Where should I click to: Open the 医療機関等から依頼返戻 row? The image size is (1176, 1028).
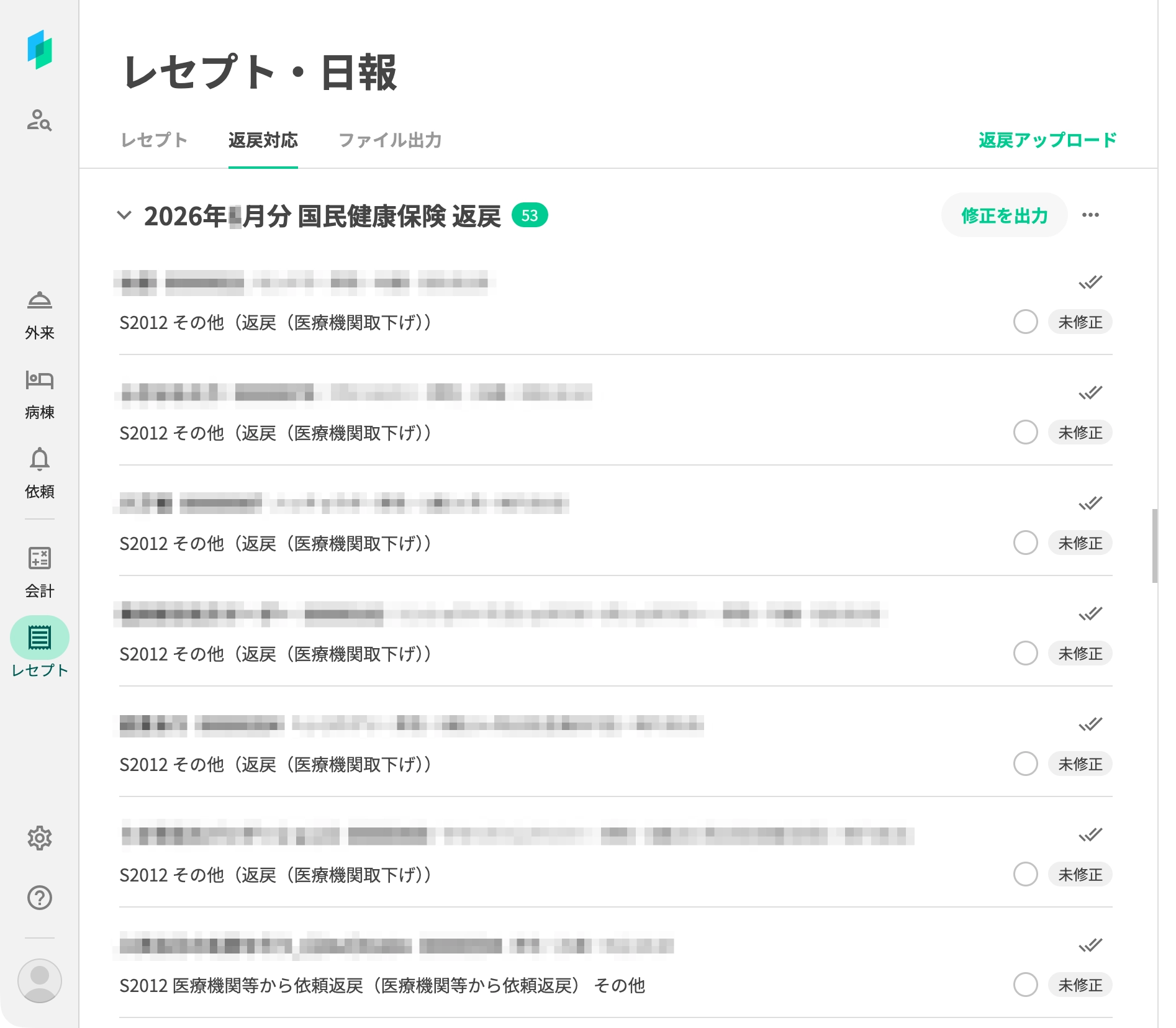(x=615, y=963)
